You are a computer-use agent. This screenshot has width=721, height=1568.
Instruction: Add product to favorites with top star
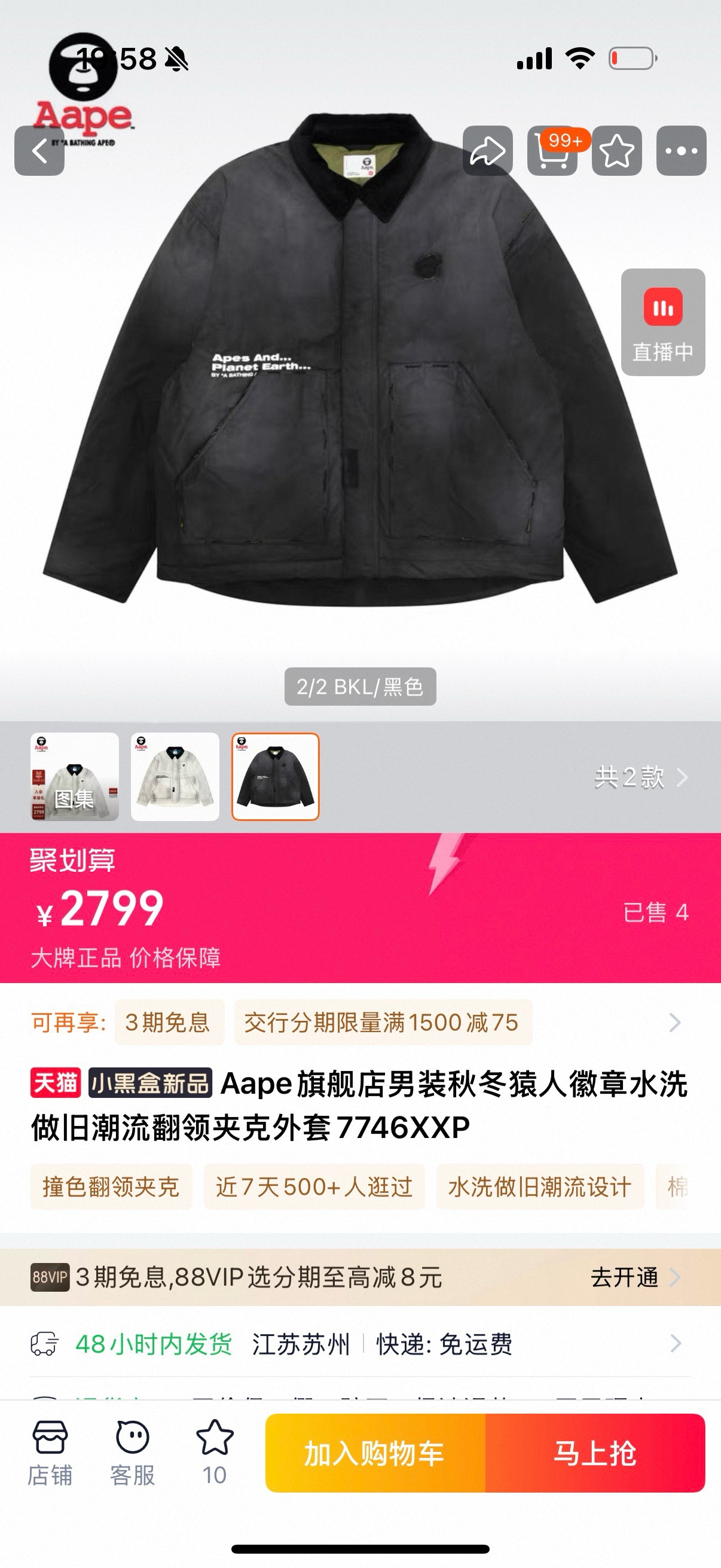616,151
